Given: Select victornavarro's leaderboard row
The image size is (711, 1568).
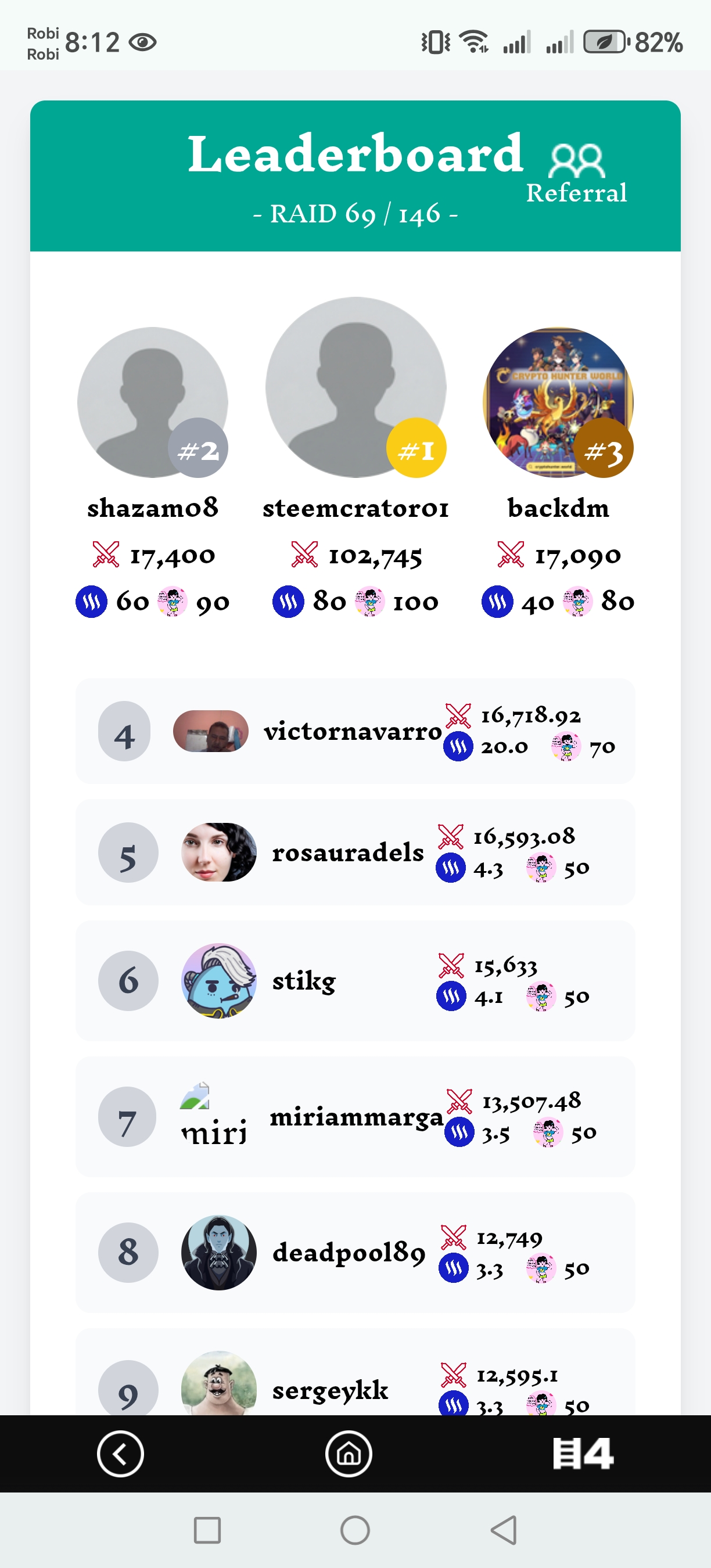Looking at the screenshot, I should [355, 731].
